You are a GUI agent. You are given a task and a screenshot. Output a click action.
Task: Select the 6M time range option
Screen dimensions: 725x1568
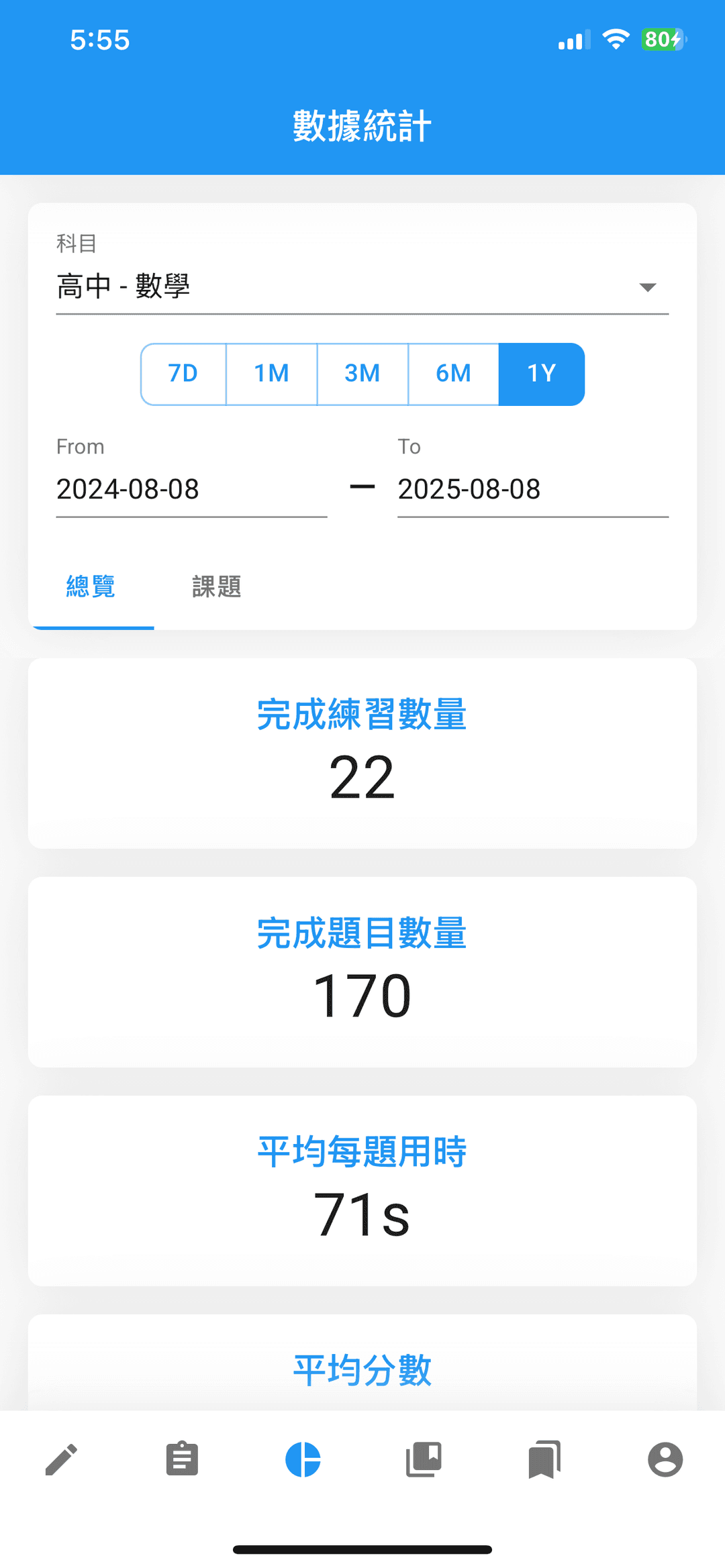[x=452, y=374]
